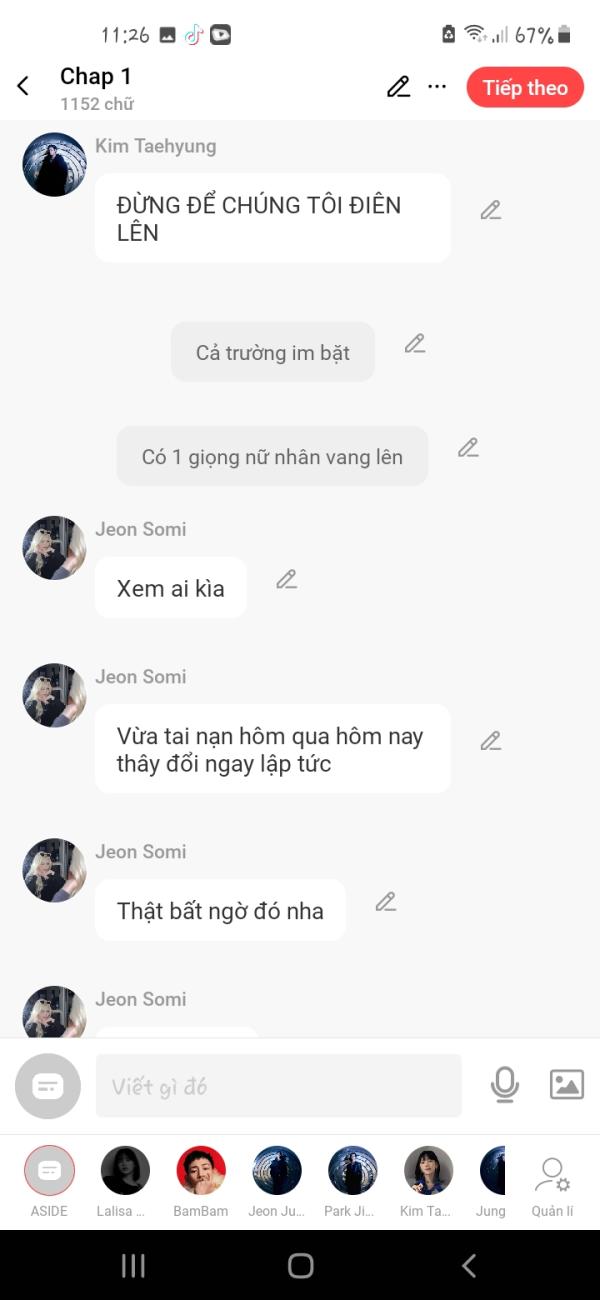Tap the system home button

pyautogui.click(x=300, y=1266)
